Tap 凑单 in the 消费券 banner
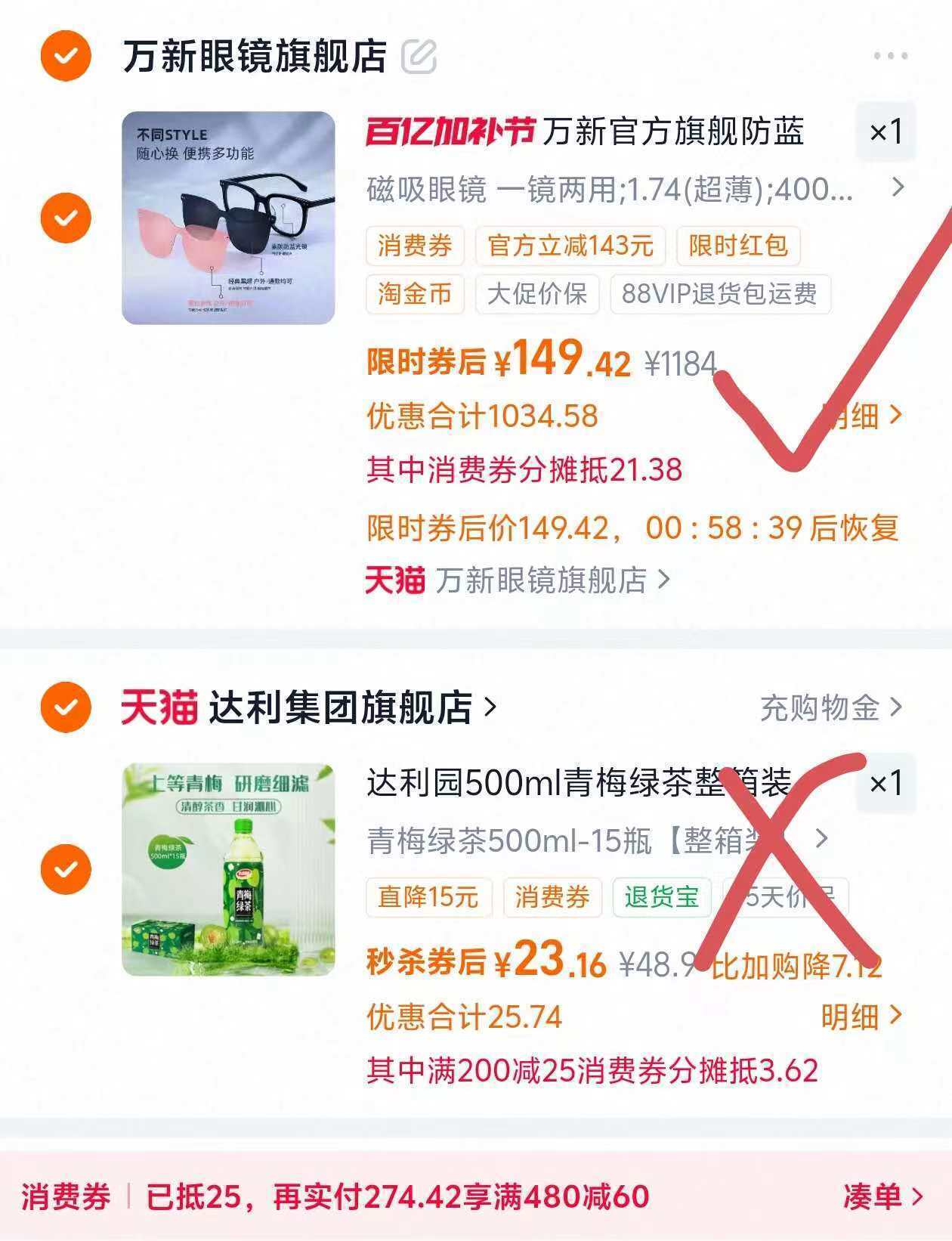 coord(882,1196)
